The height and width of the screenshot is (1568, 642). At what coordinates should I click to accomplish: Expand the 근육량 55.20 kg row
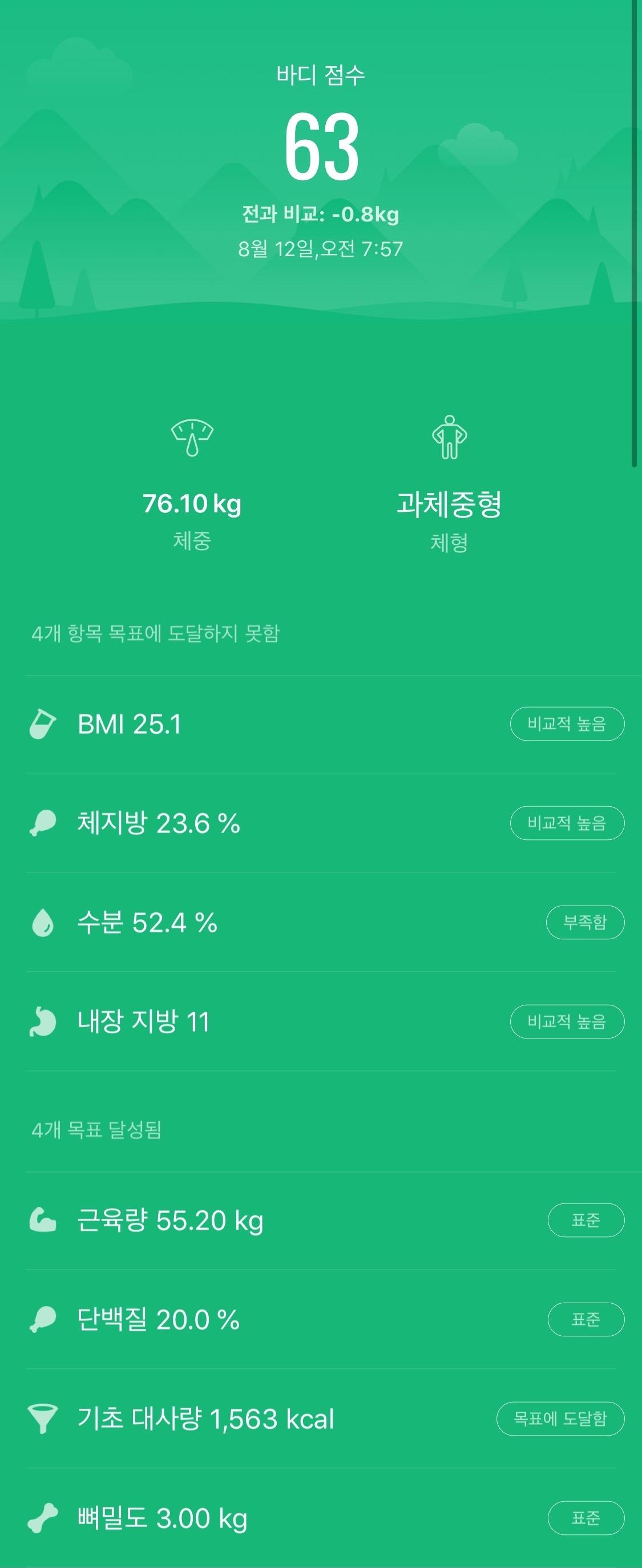(321, 1221)
